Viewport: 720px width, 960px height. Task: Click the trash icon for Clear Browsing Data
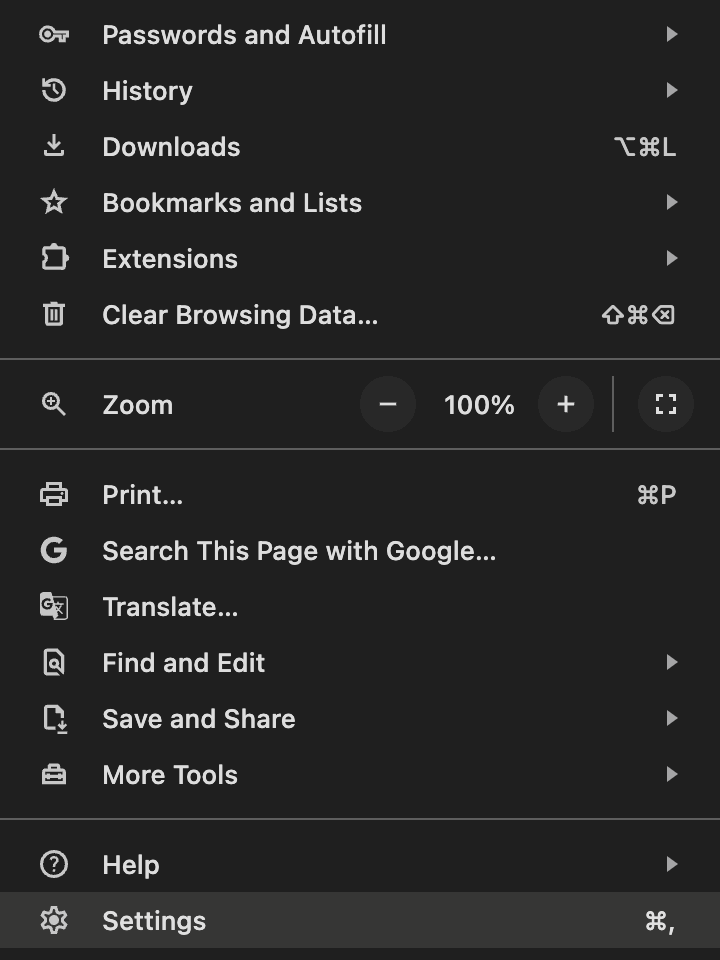pos(54,314)
